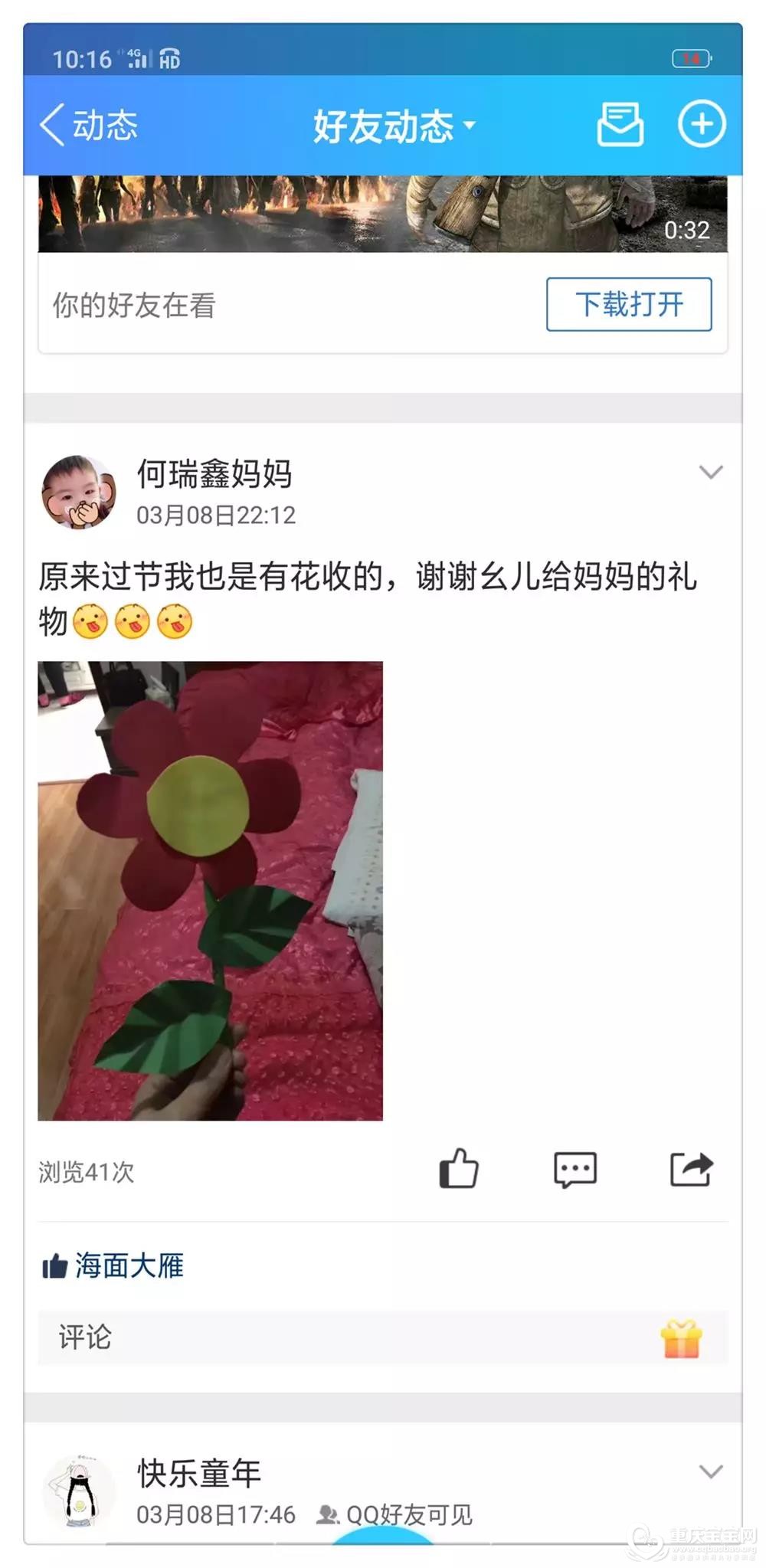
Task: Open 快乐童年's profile avatar
Action: coord(80,1492)
